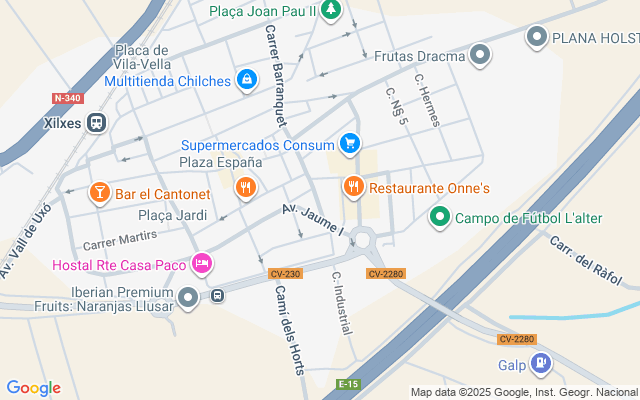Select the bus stop icon on CV-230
Image resolution: width=640 pixels, height=400 pixels.
coord(217,295)
